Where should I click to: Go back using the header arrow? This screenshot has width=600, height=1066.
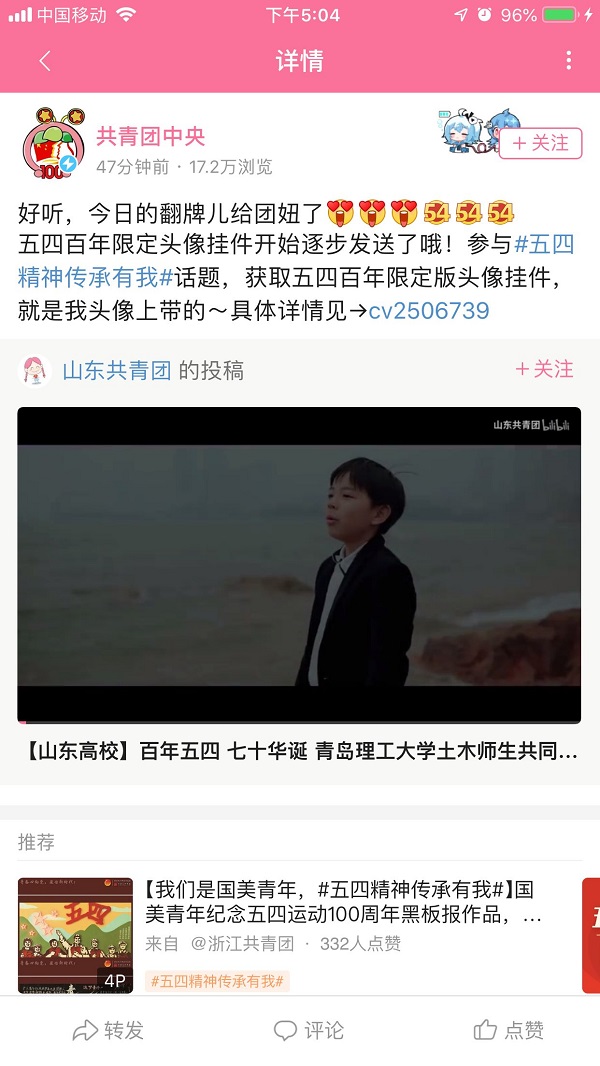pos(44,61)
